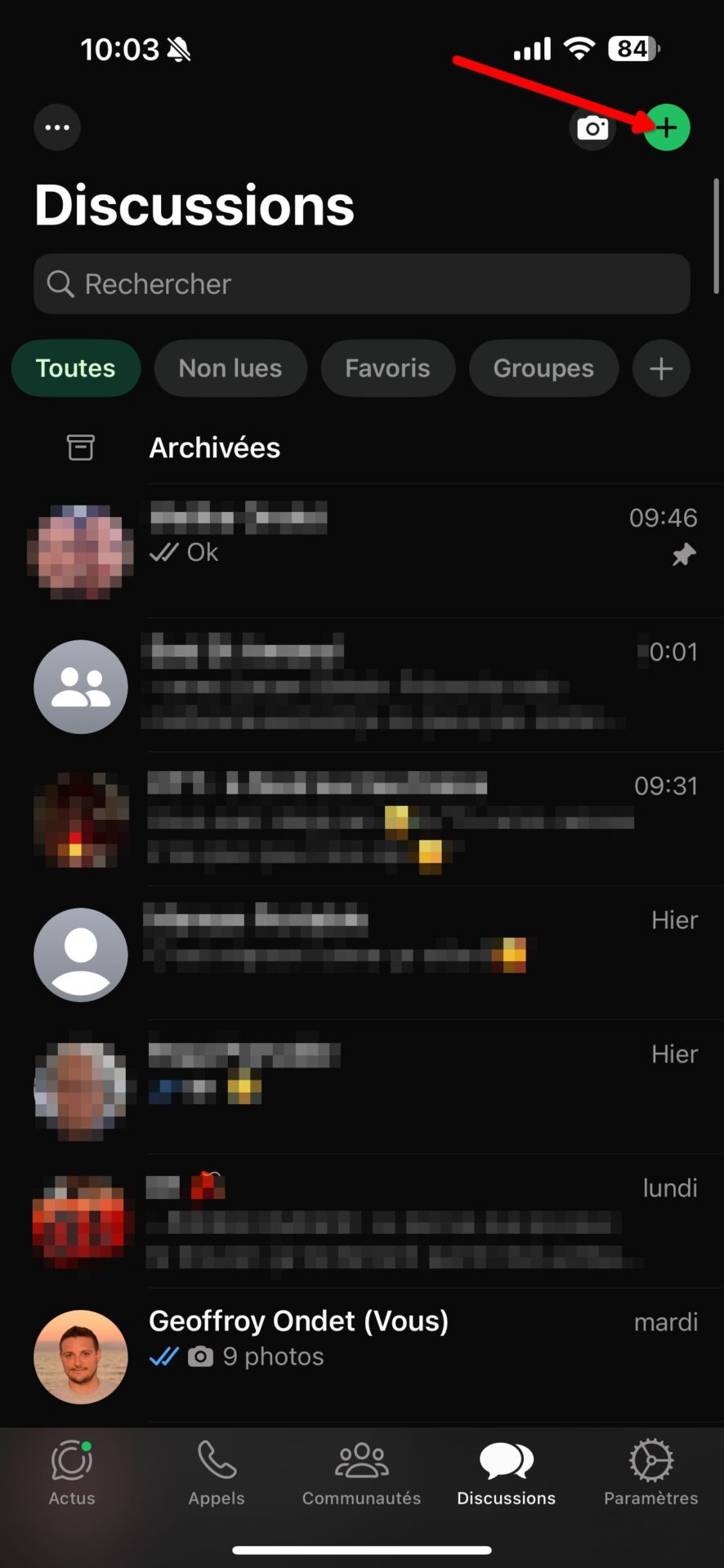Image resolution: width=724 pixels, height=1568 pixels.
Task: Open the chat with Geoffroy Ondet (Vous)
Action: (362, 1356)
